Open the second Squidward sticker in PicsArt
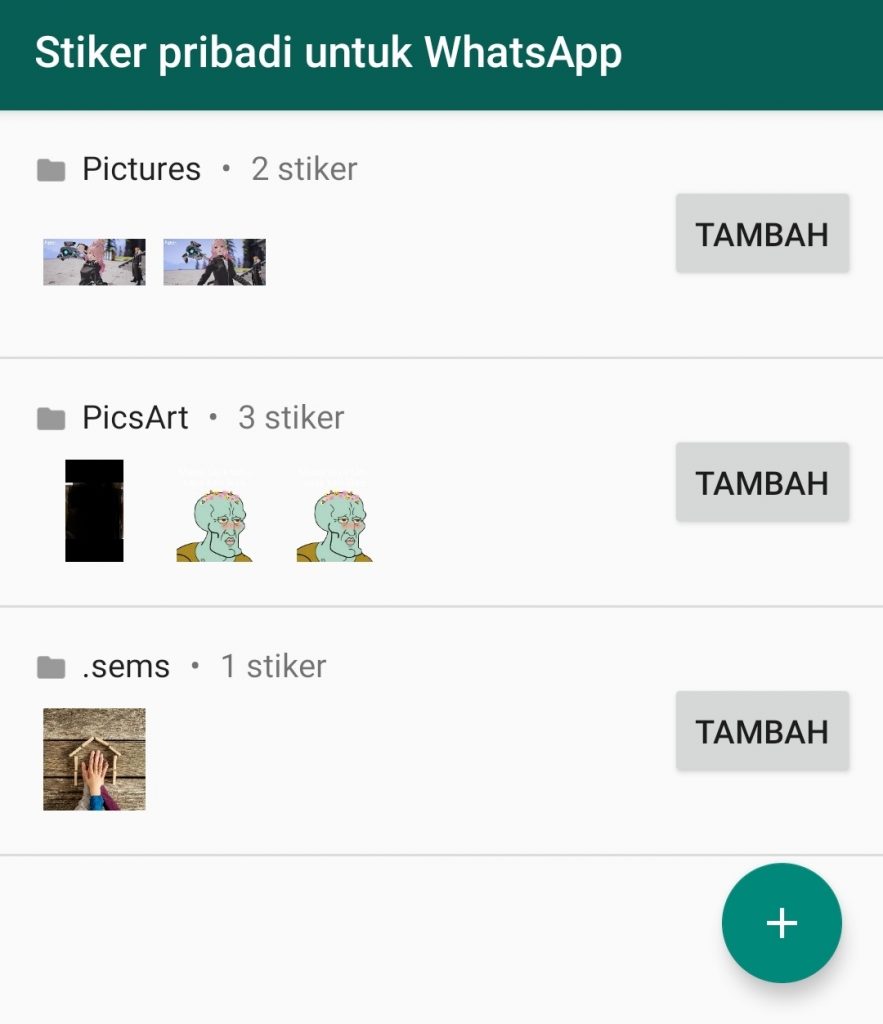Screen dimensions: 883x1024 [334, 512]
